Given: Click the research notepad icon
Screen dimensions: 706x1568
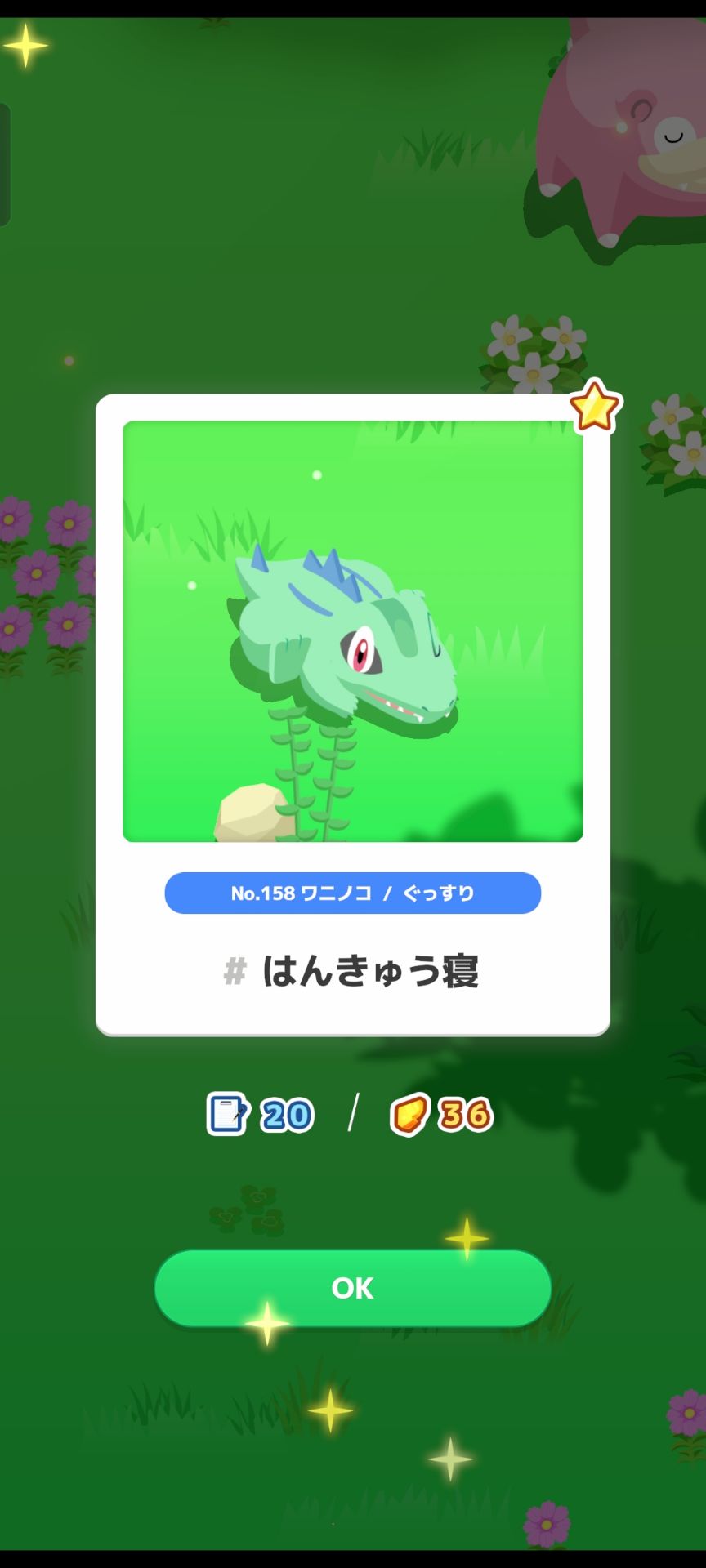Looking at the screenshot, I should [226, 1112].
